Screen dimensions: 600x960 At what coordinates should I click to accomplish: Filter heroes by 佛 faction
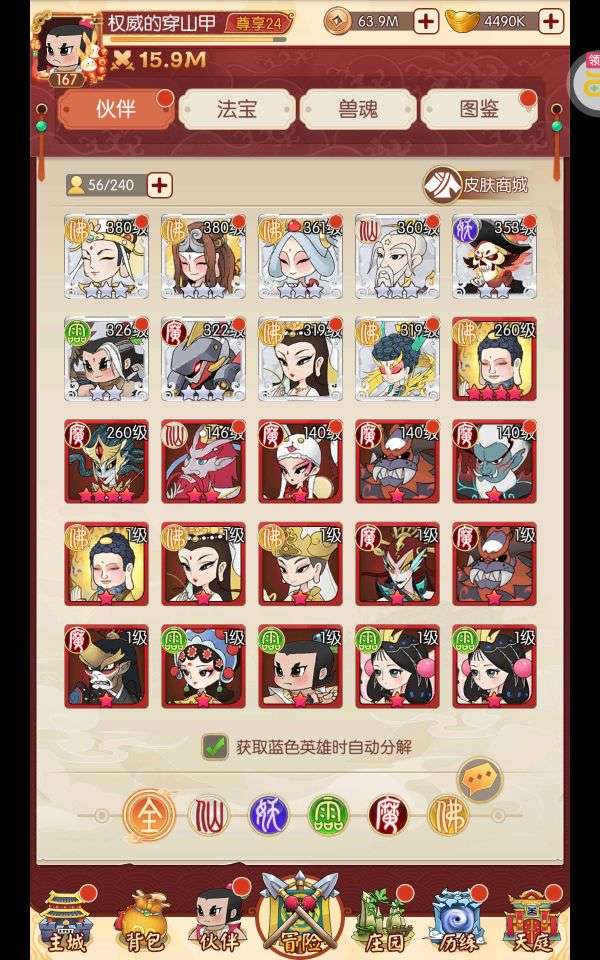click(449, 816)
